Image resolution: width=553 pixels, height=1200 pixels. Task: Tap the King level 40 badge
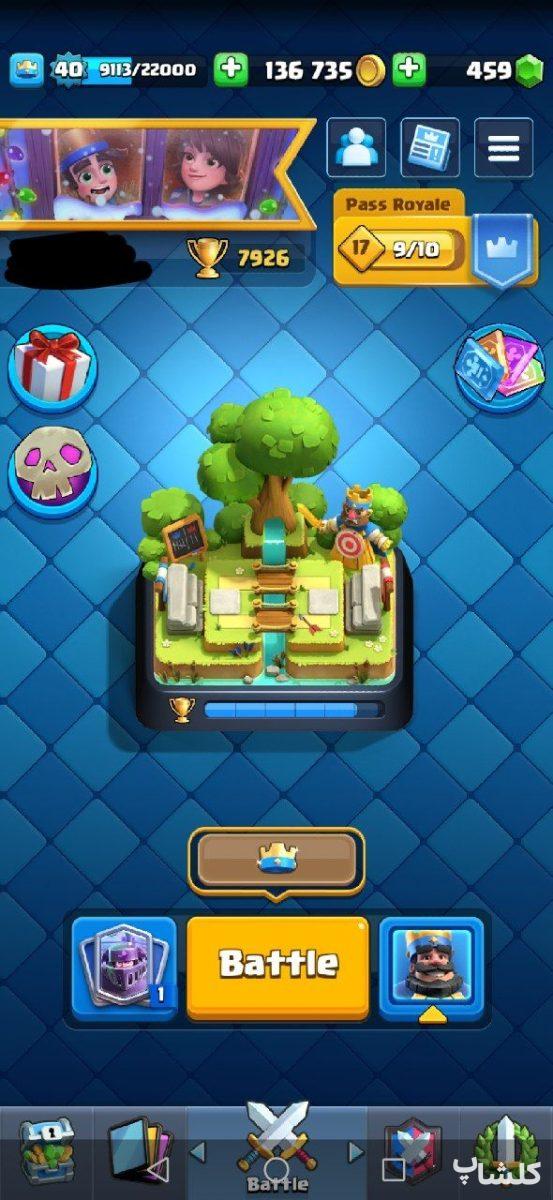[68, 70]
